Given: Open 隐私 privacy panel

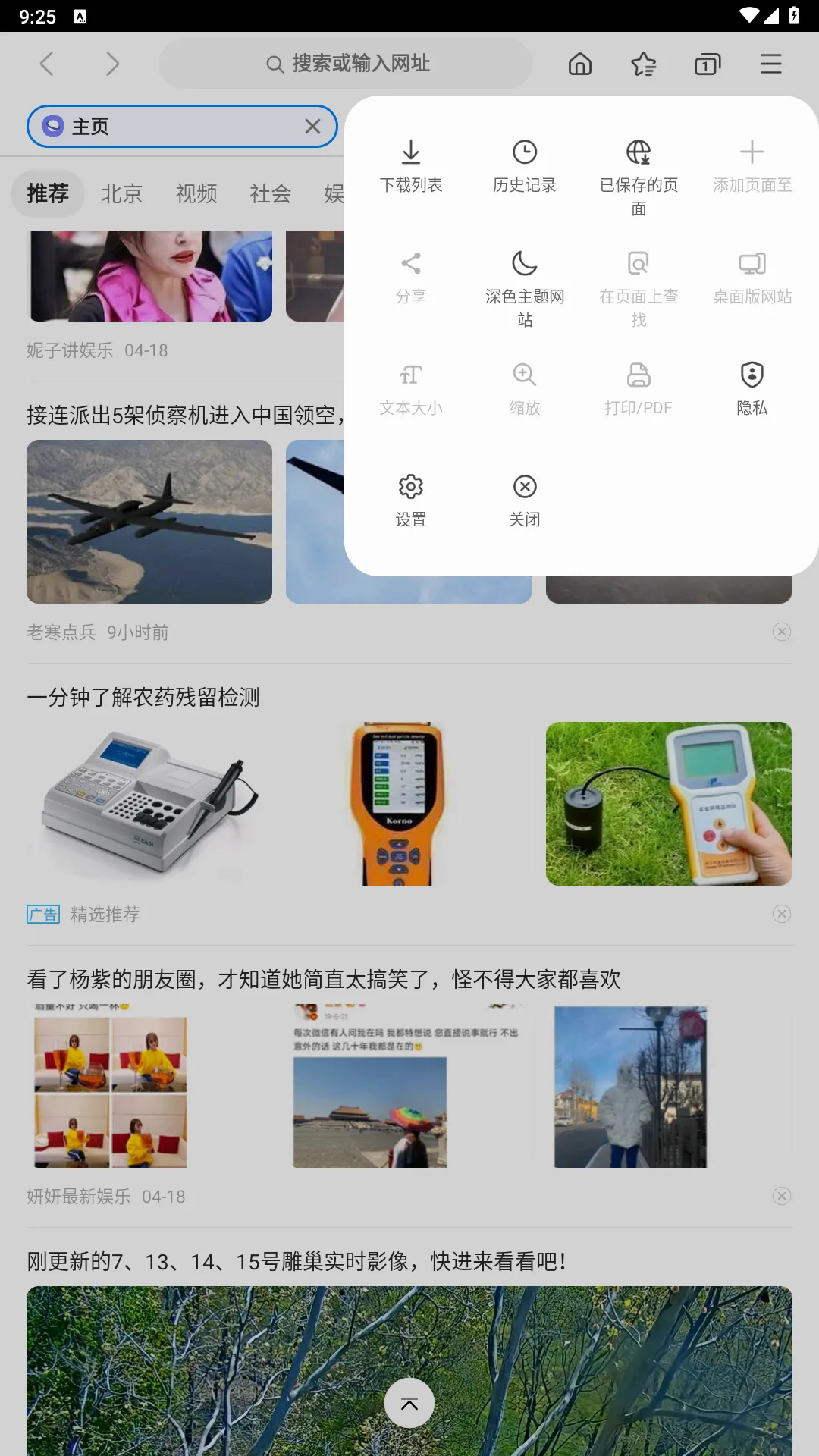Looking at the screenshot, I should [751, 387].
